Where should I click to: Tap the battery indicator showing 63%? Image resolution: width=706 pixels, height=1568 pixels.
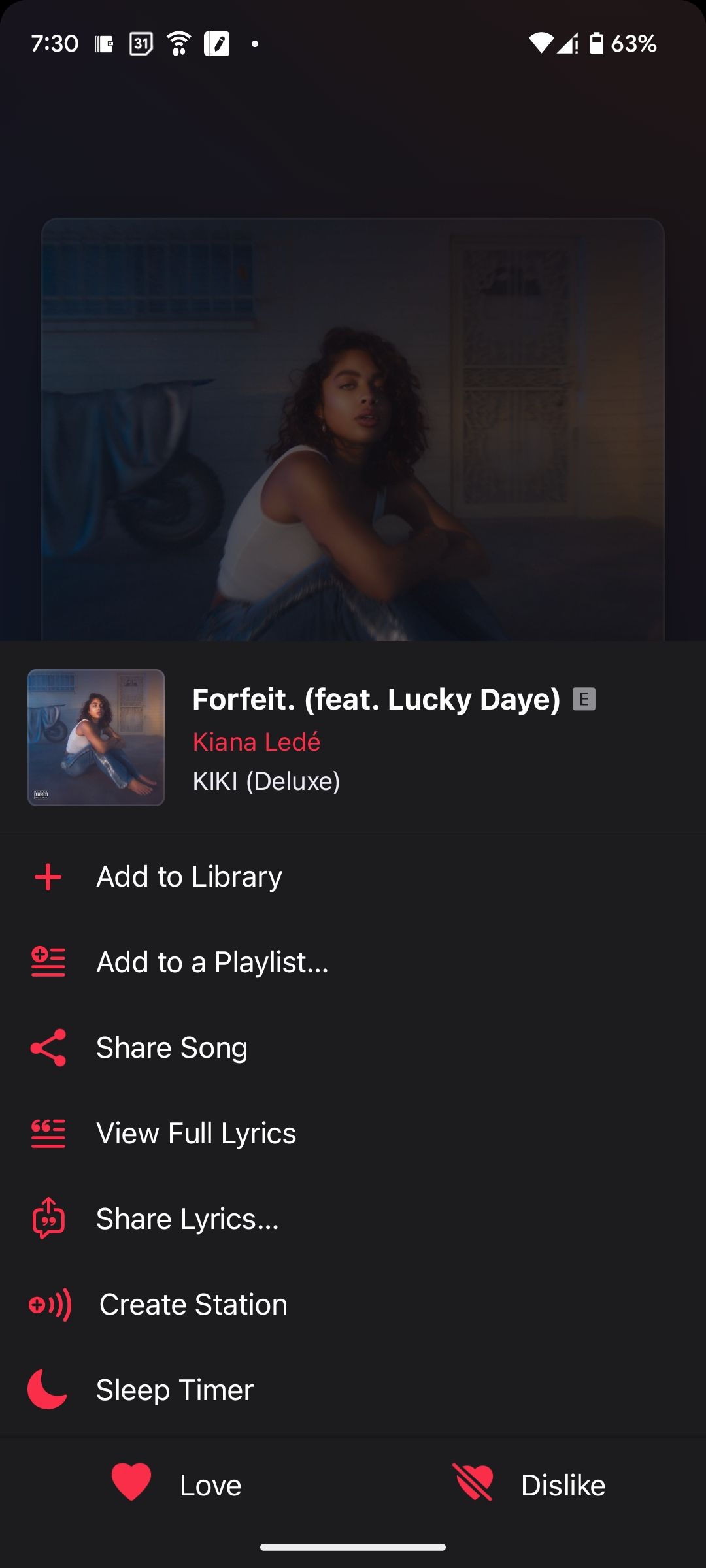coord(596,43)
